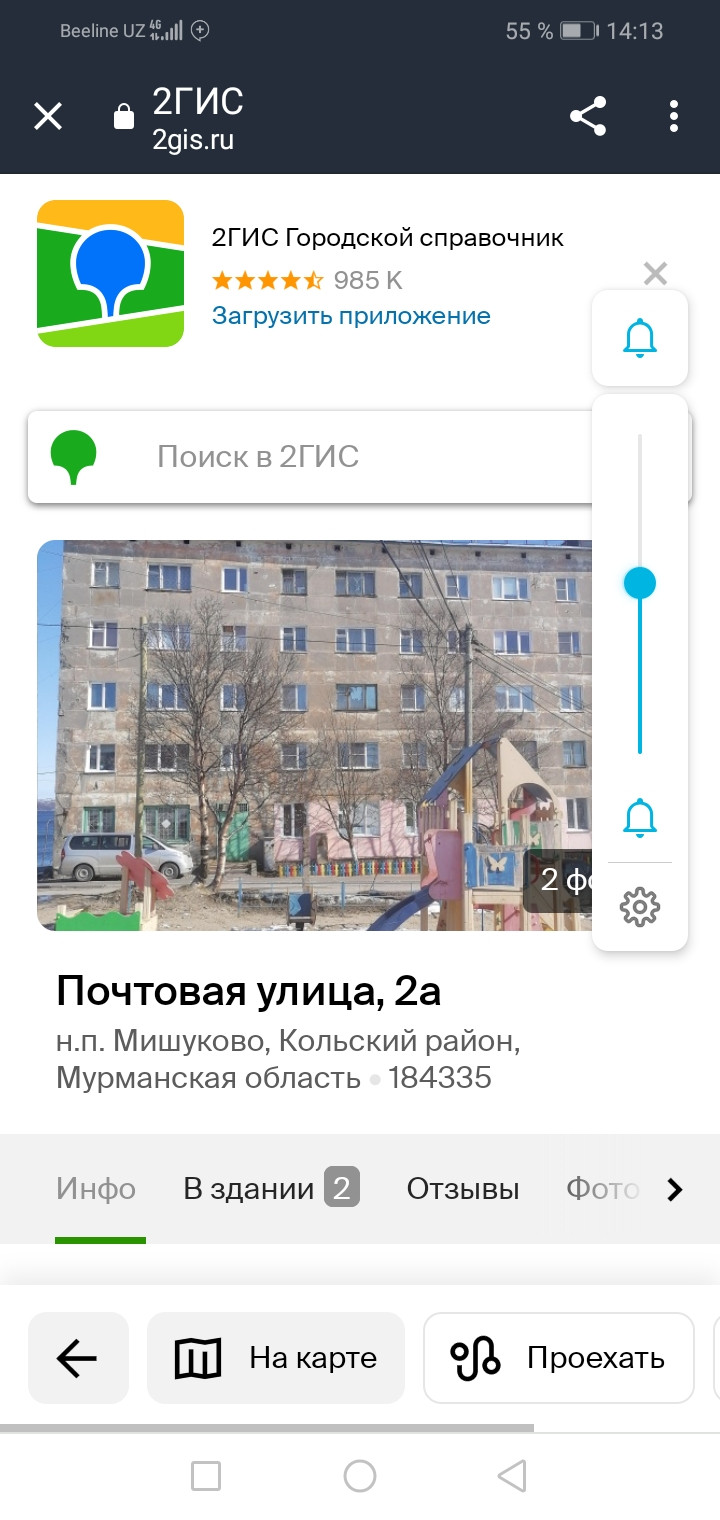Switch to the В здании tab
This screenshot has width=720, height=1520.
pos(271,1189)
